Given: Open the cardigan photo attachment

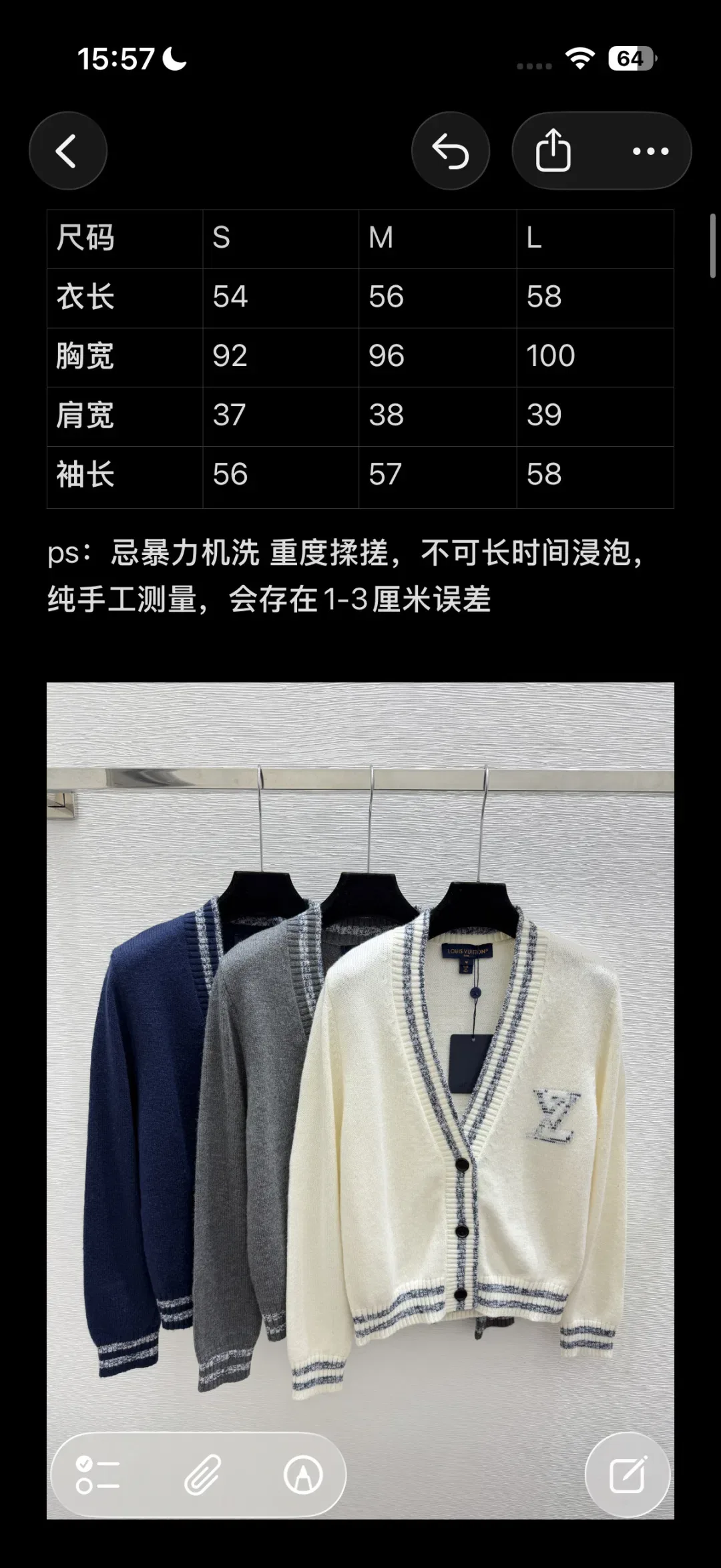Looking at the screenshot, I should pyautogui.click(x=360, y=1101).
